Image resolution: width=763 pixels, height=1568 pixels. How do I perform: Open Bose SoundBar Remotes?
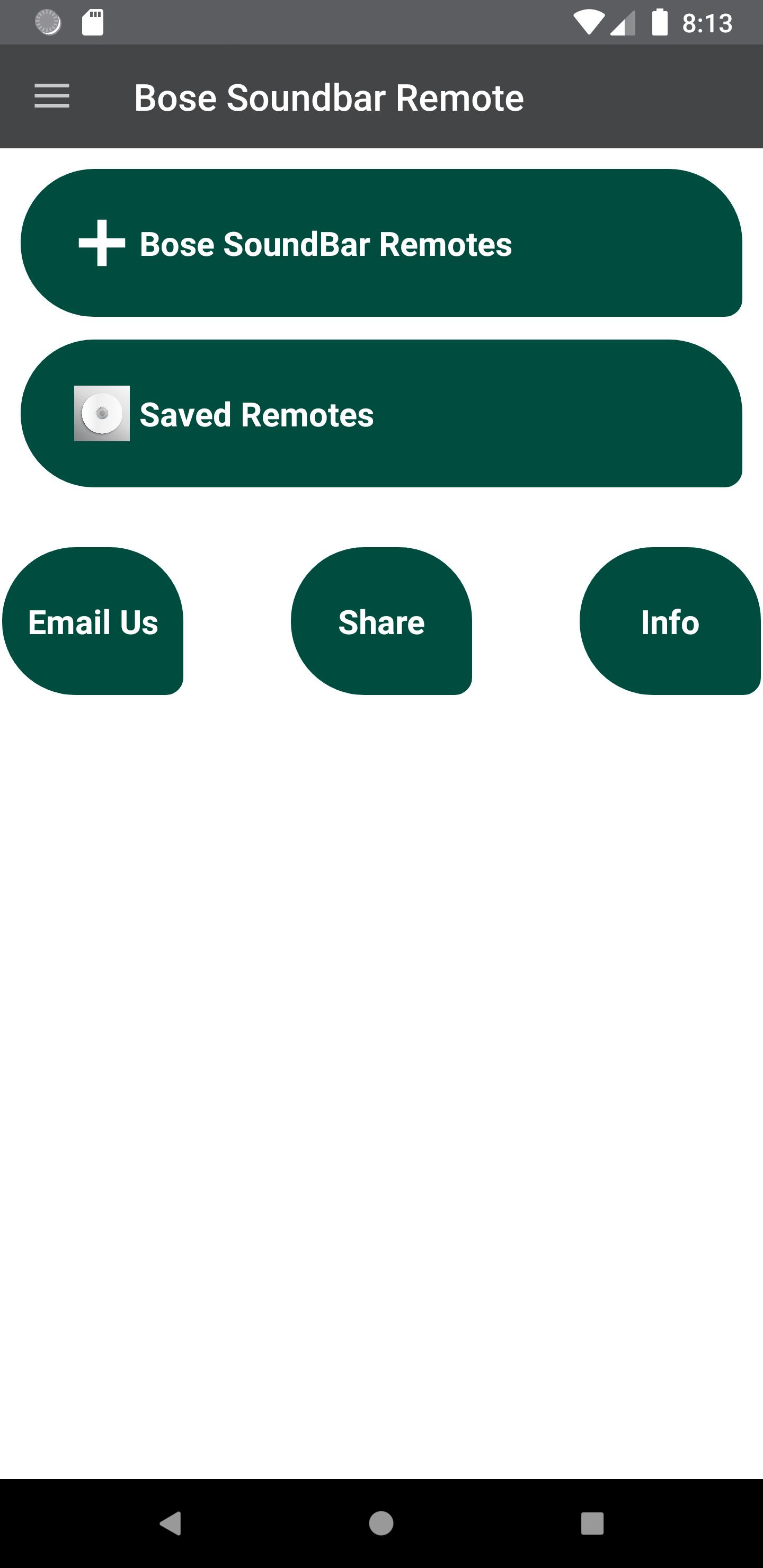[381, 243]
